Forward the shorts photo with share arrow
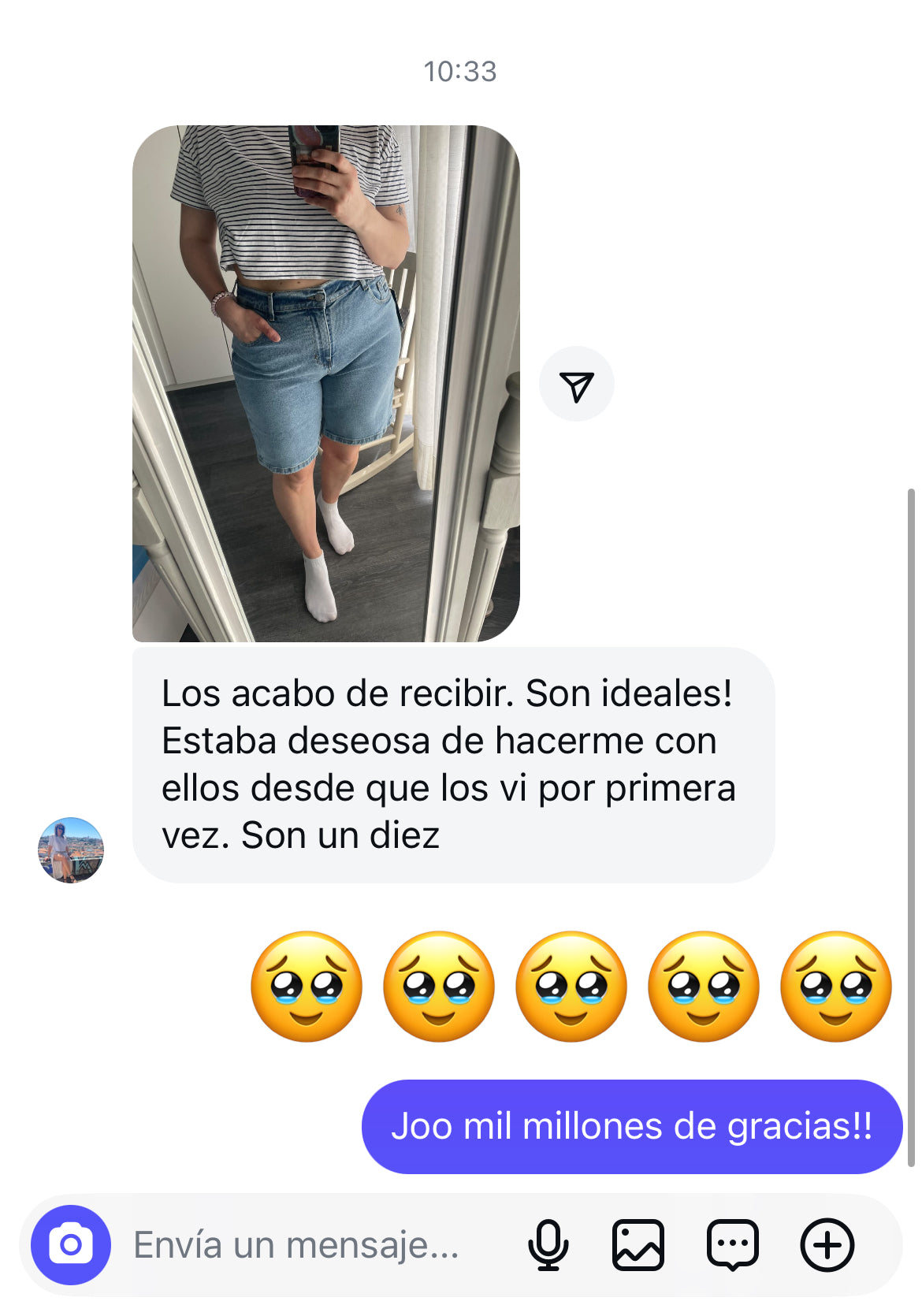This screenshot has width=922, height=1316. point(576,385)
